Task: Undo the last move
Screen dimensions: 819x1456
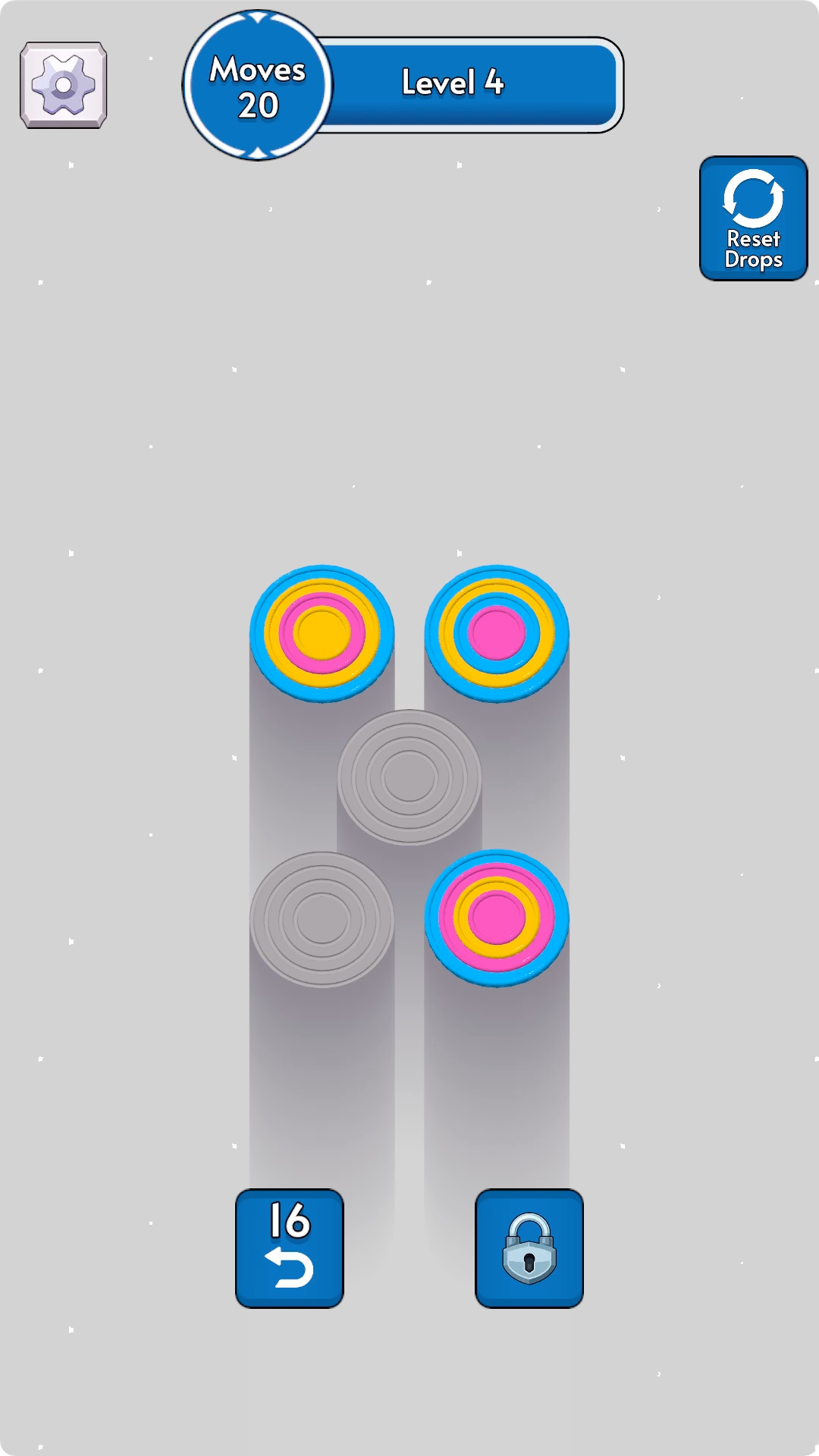Action: [x=289, y=1248]
